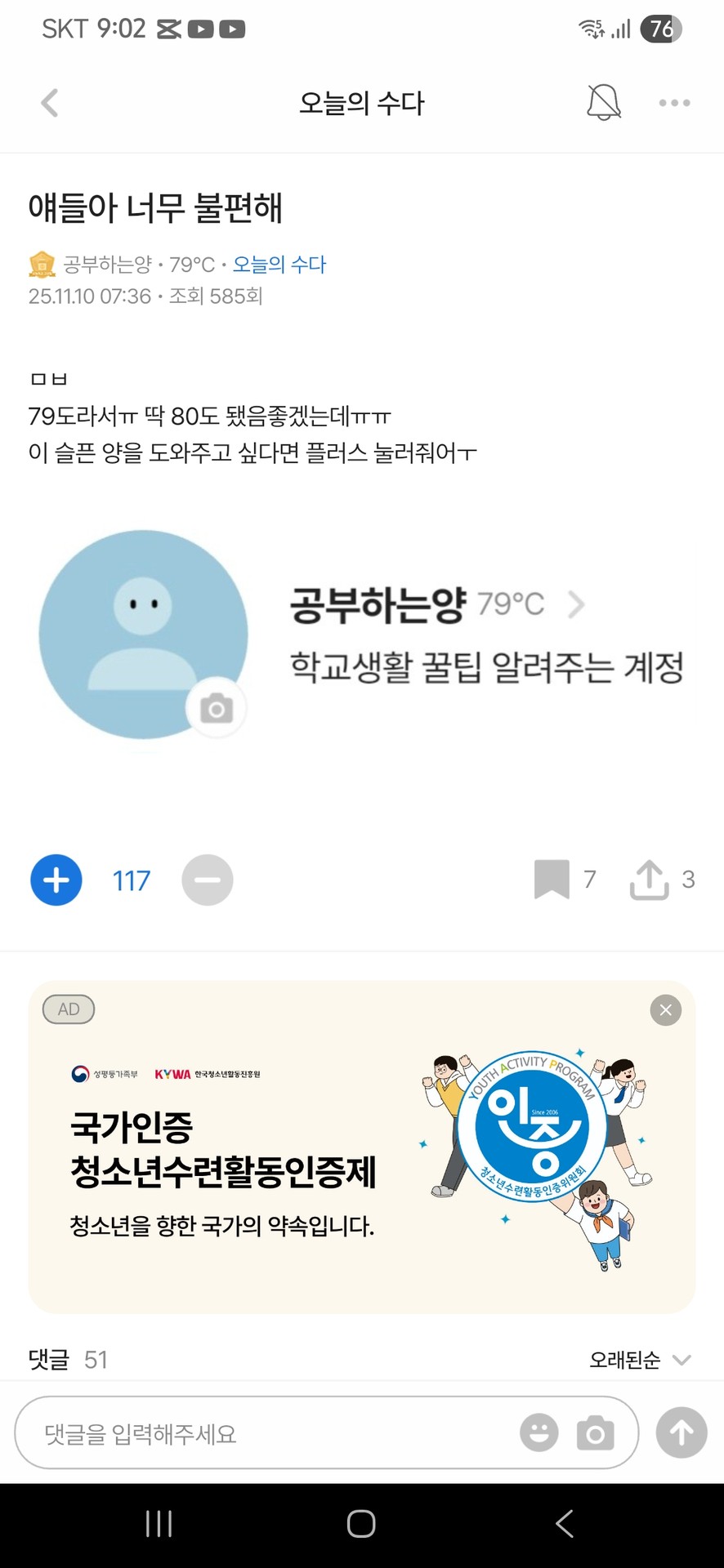
Task: Change comment sort order 오래된순
Action: tap(639, 1360)
